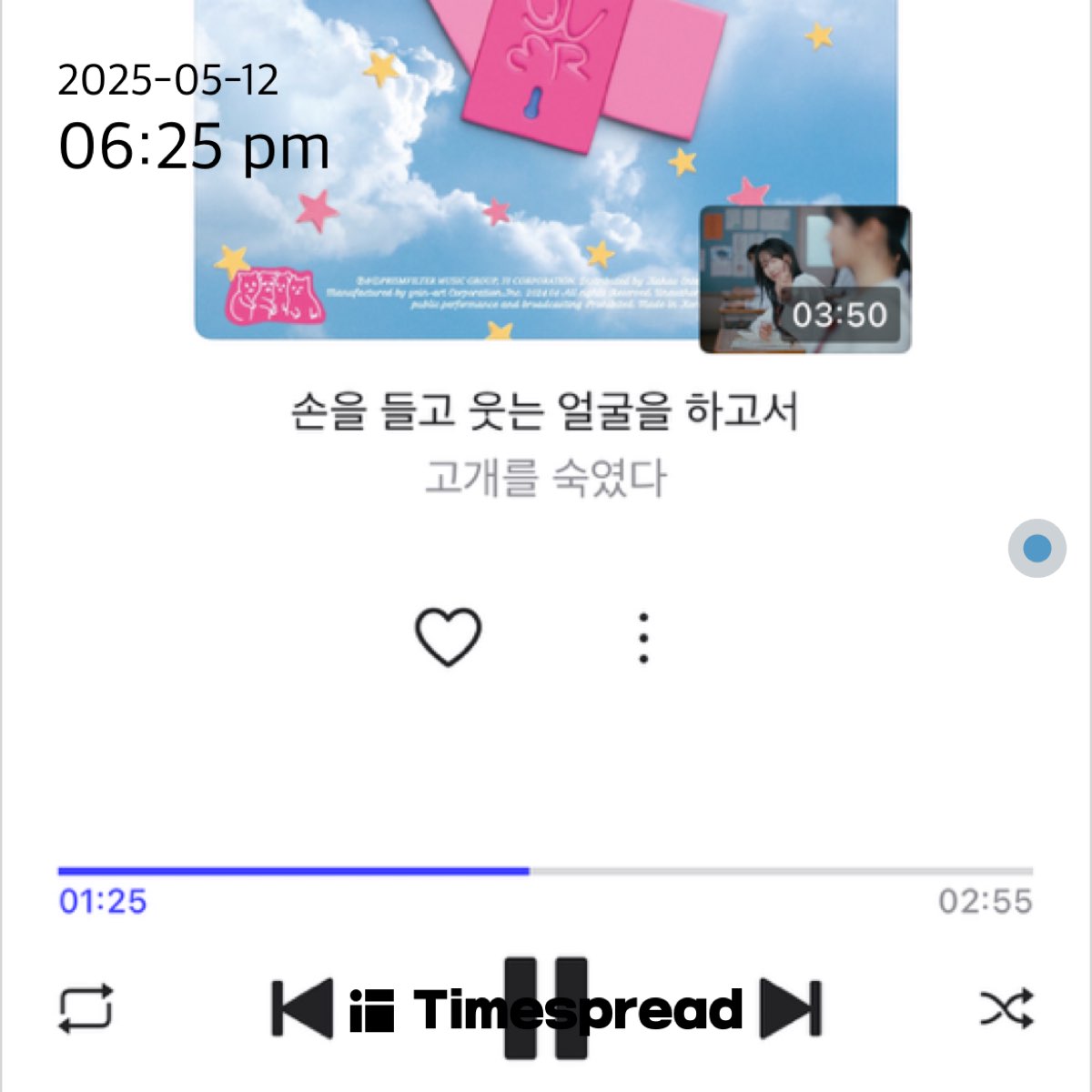1092x1092 pixels.
Task: Toggle shuffle playback
Action: [1006, 1008]
